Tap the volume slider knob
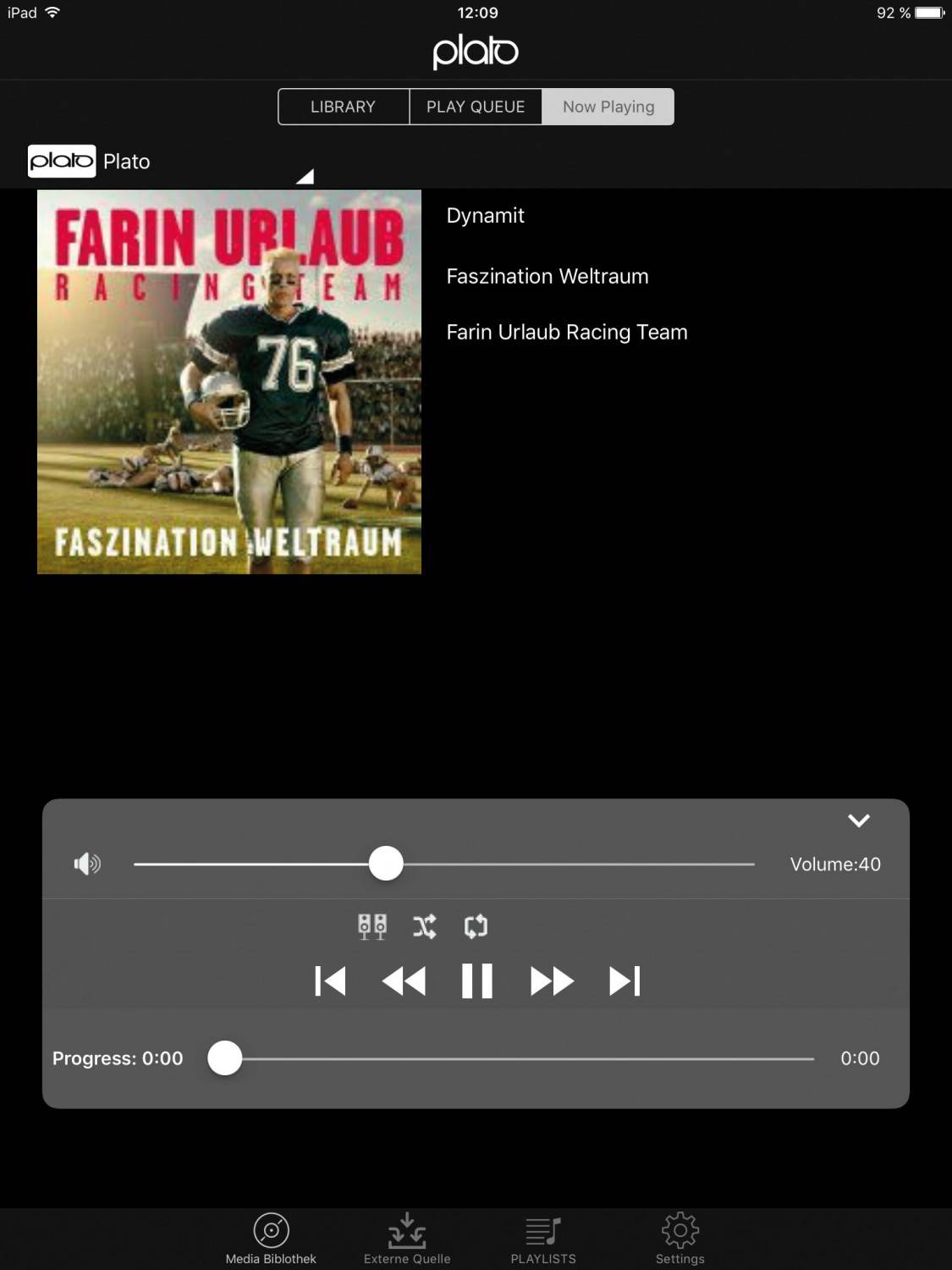Screen dimensions: 952x1270 click(386, 864)
